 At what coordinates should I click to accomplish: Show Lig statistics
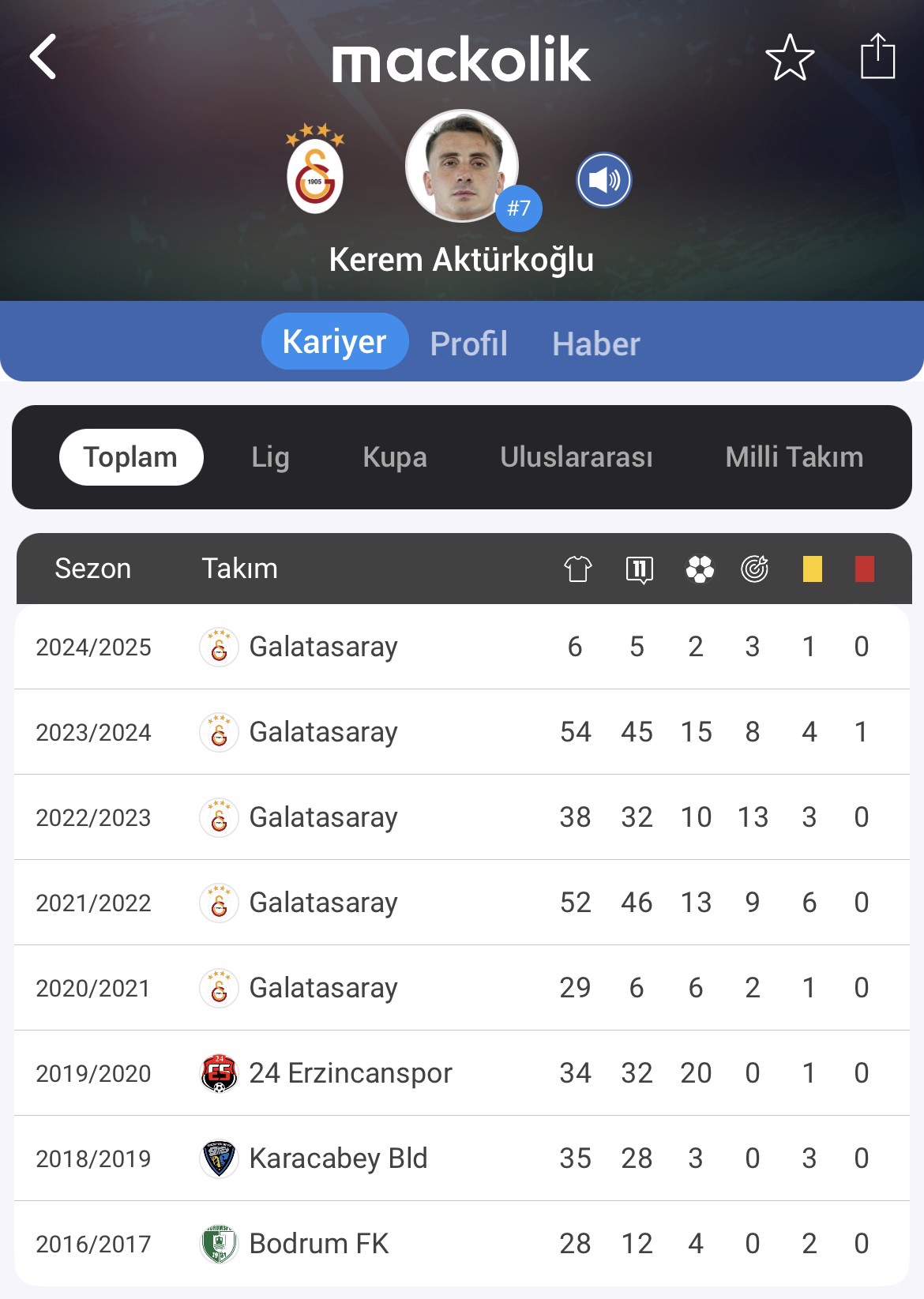pyautogui.click(x=270, y=457)
